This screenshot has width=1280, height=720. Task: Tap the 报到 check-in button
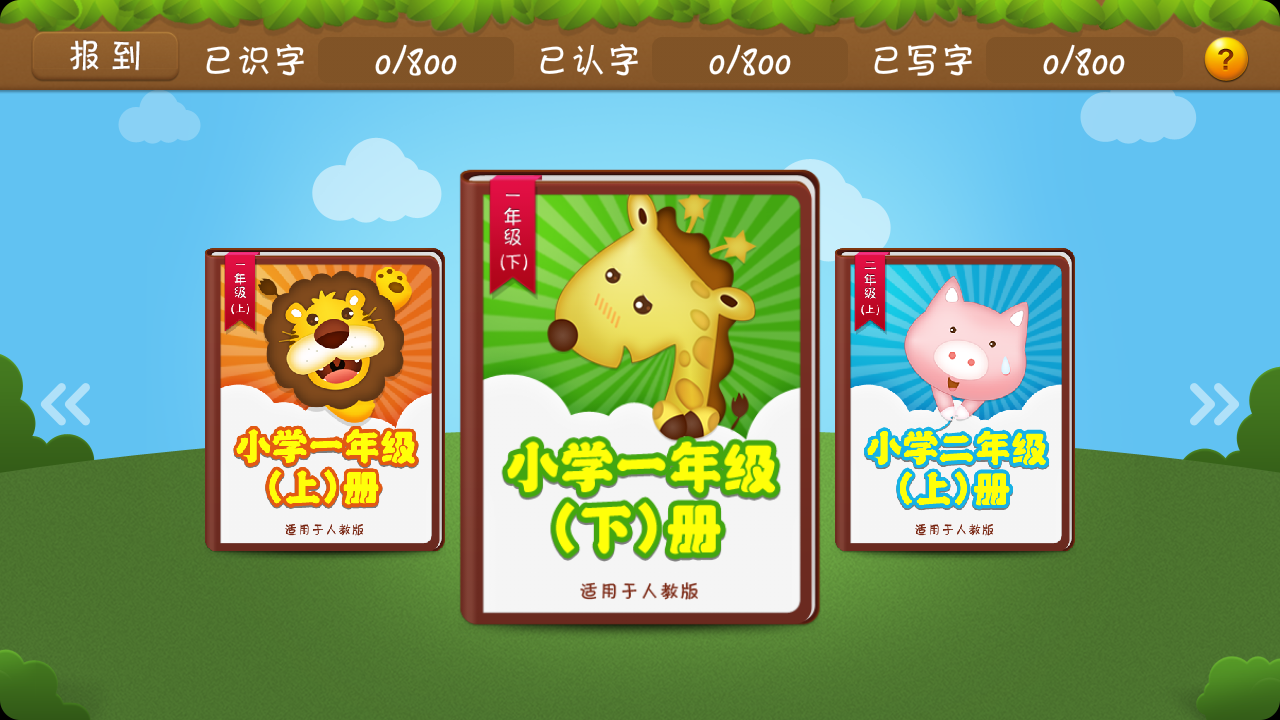coord(105,56)
